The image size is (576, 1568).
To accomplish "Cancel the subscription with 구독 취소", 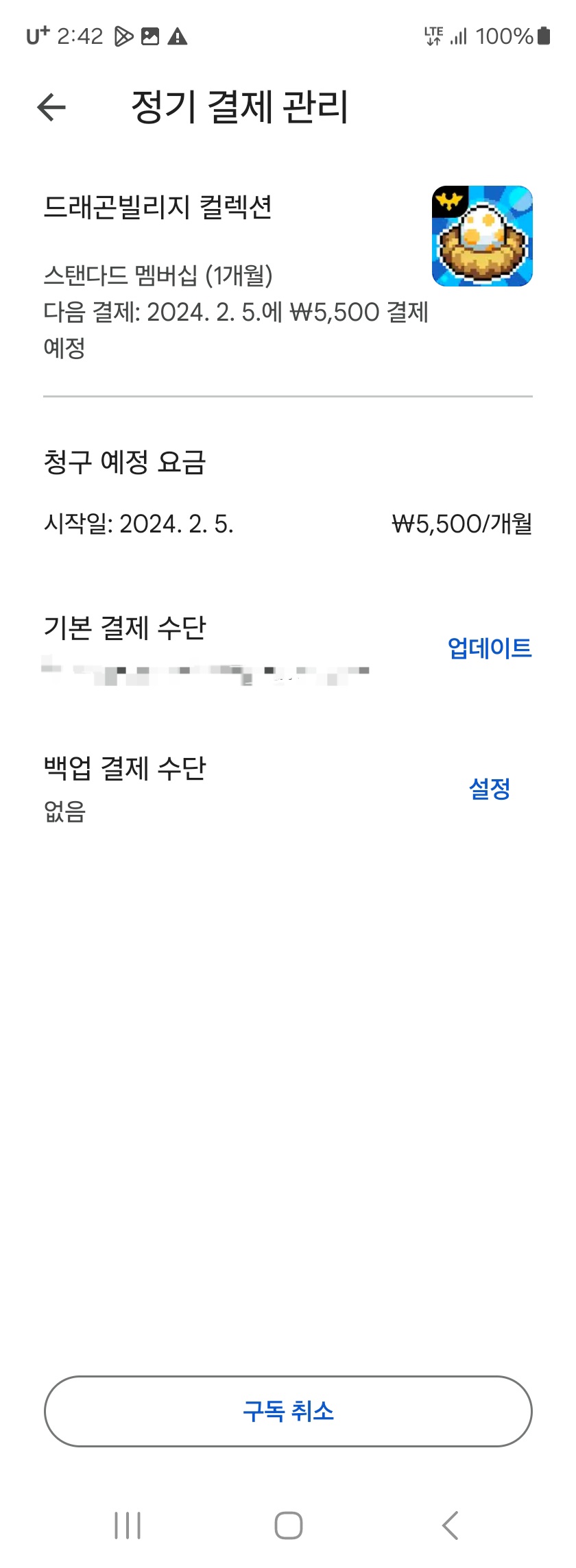I will click(x=288, y=1411).
